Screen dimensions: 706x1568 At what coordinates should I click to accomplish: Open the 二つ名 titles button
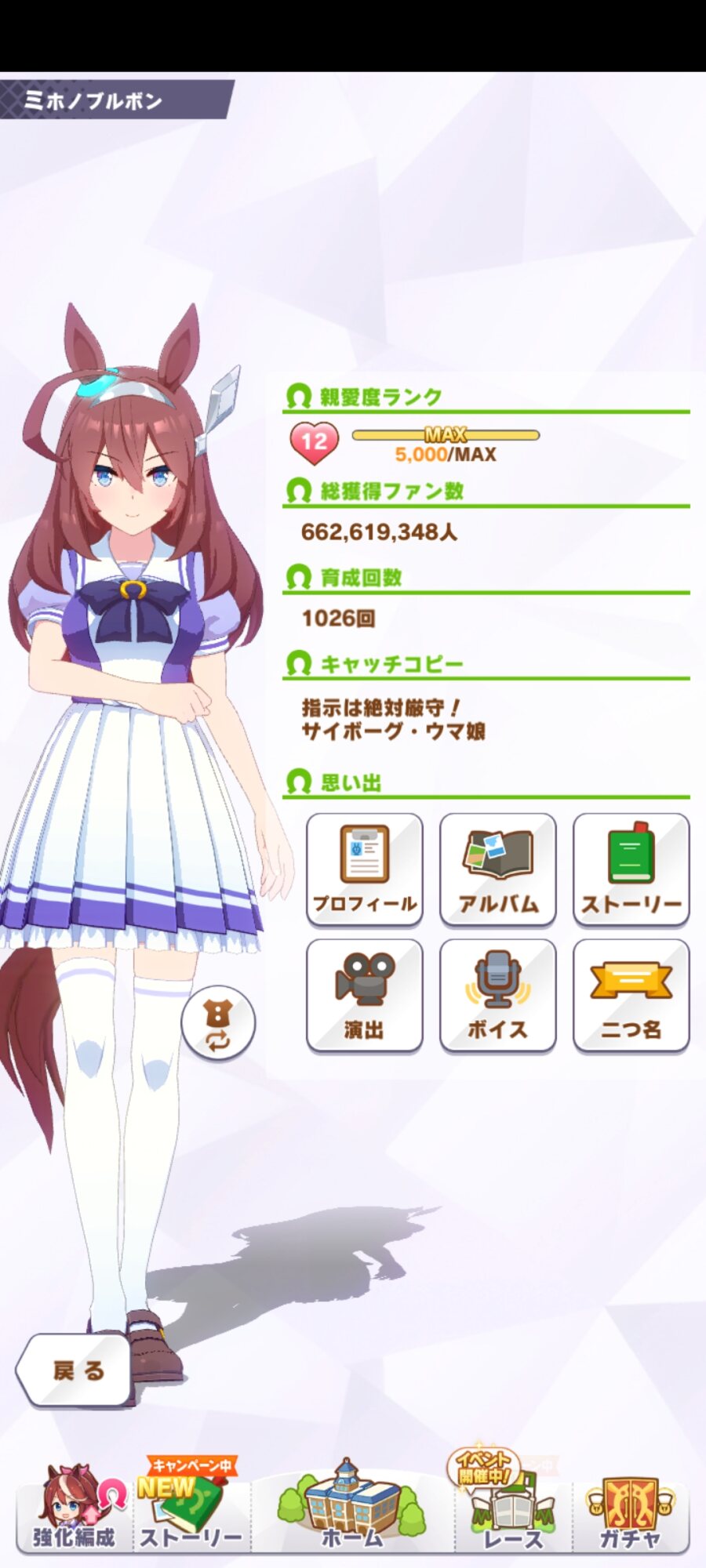[x=631, y=994]
